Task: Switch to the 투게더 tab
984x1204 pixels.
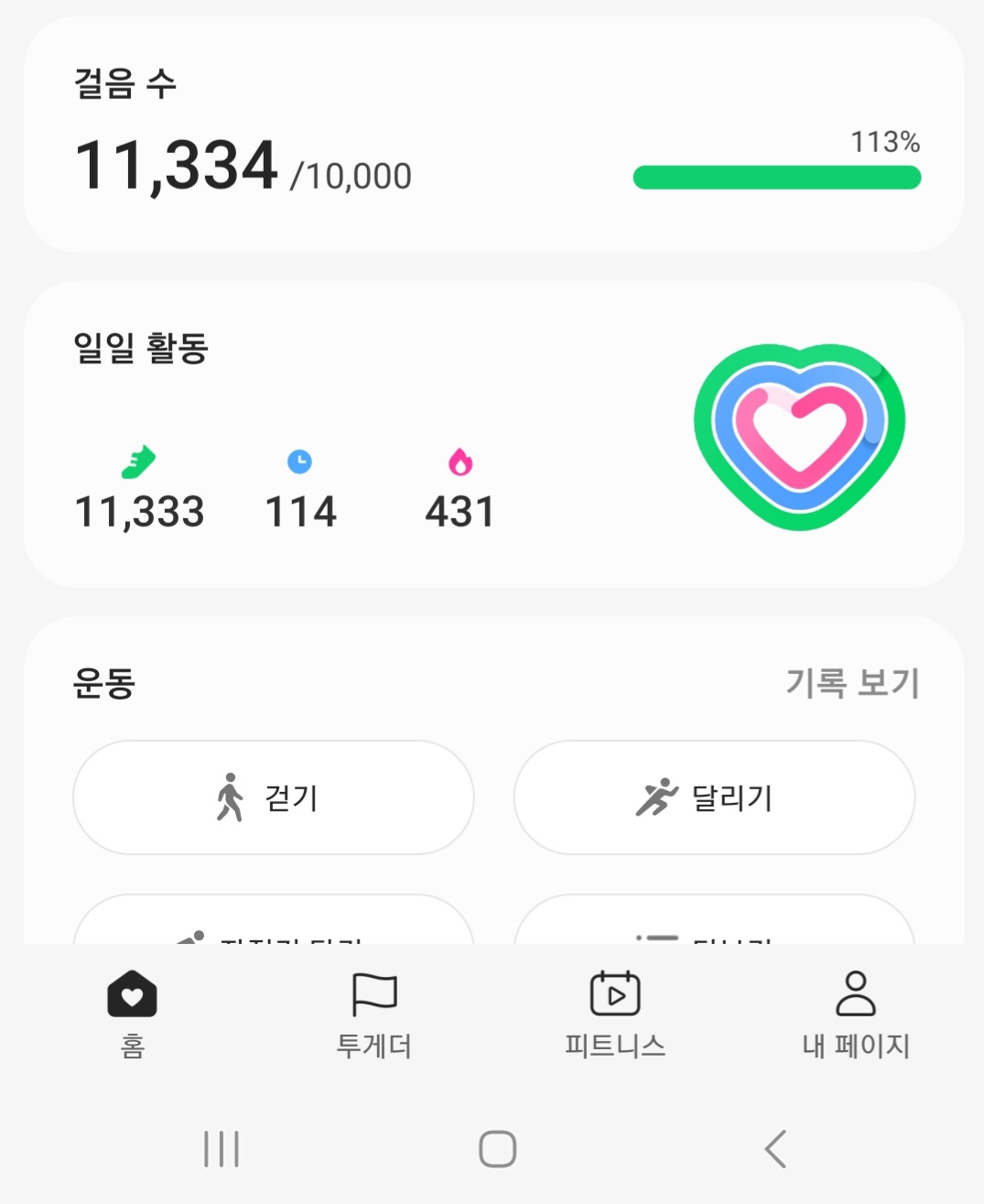Action: coord(373,1014)
